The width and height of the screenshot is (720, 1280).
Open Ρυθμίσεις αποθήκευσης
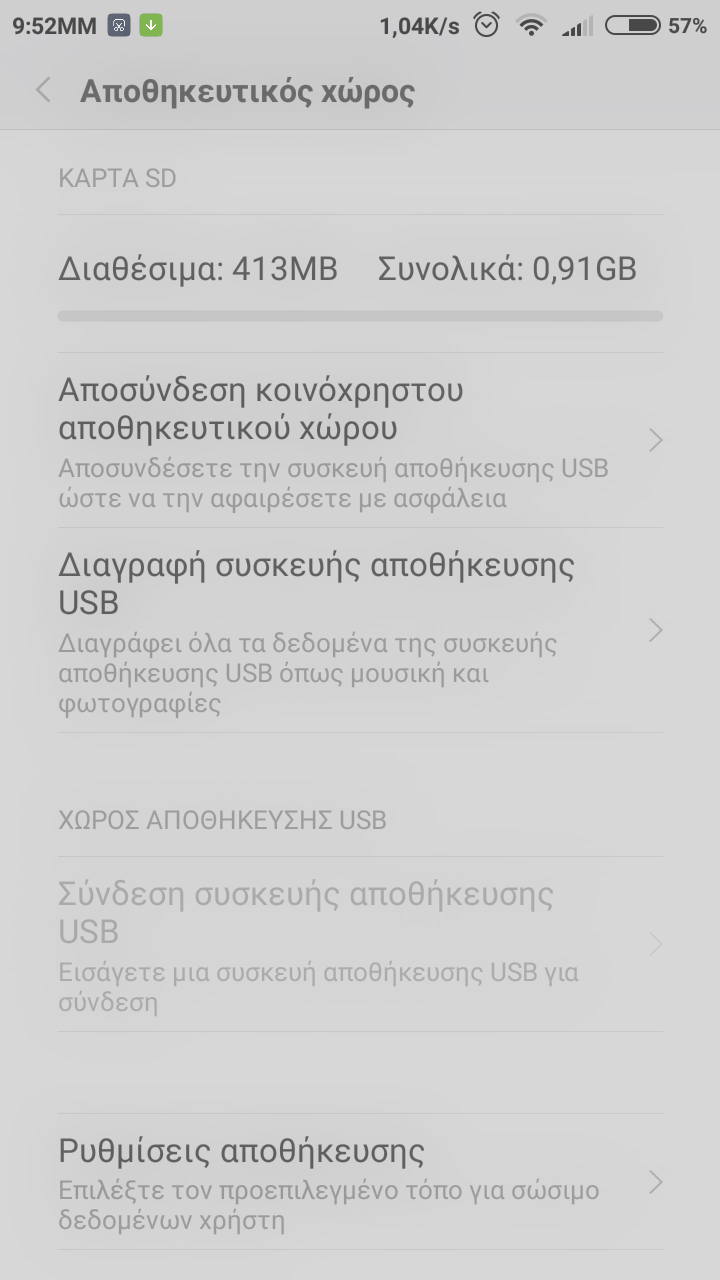tap(360, 1182)
